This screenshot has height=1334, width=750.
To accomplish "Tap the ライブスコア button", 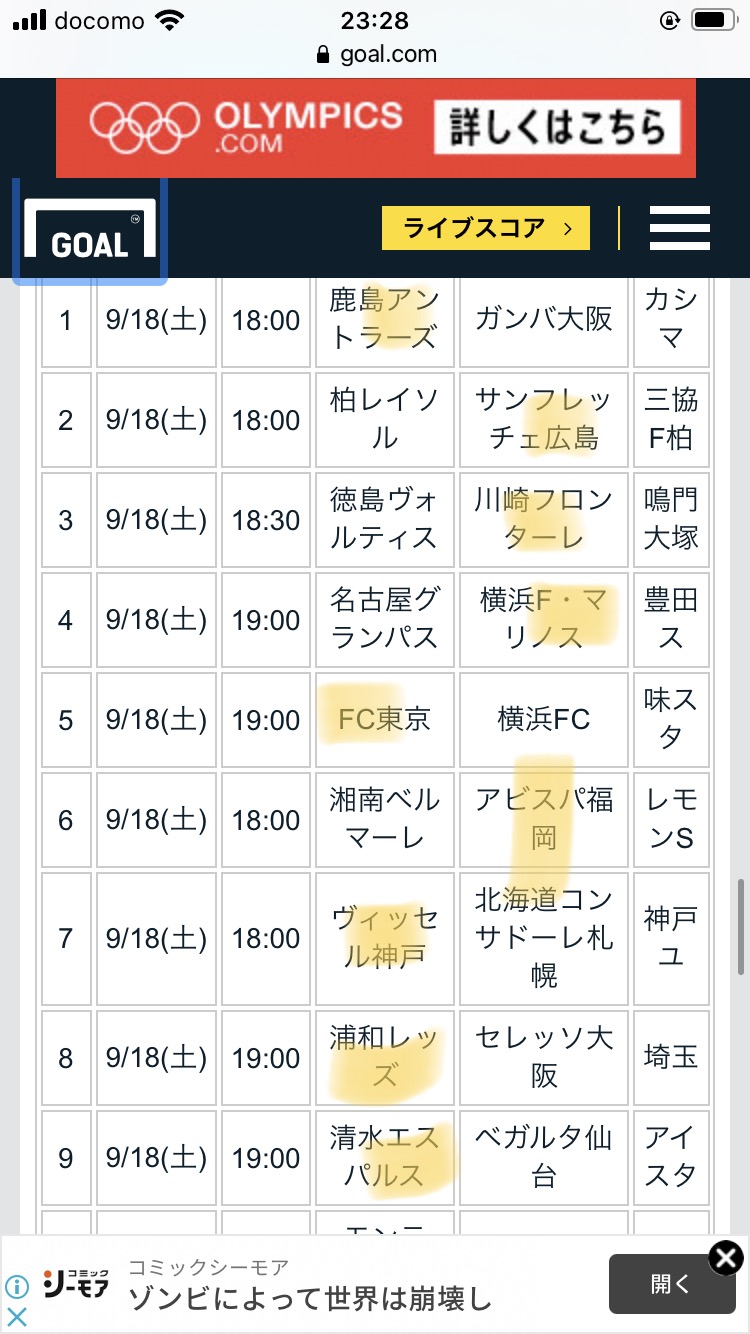I will click(486, 228).
